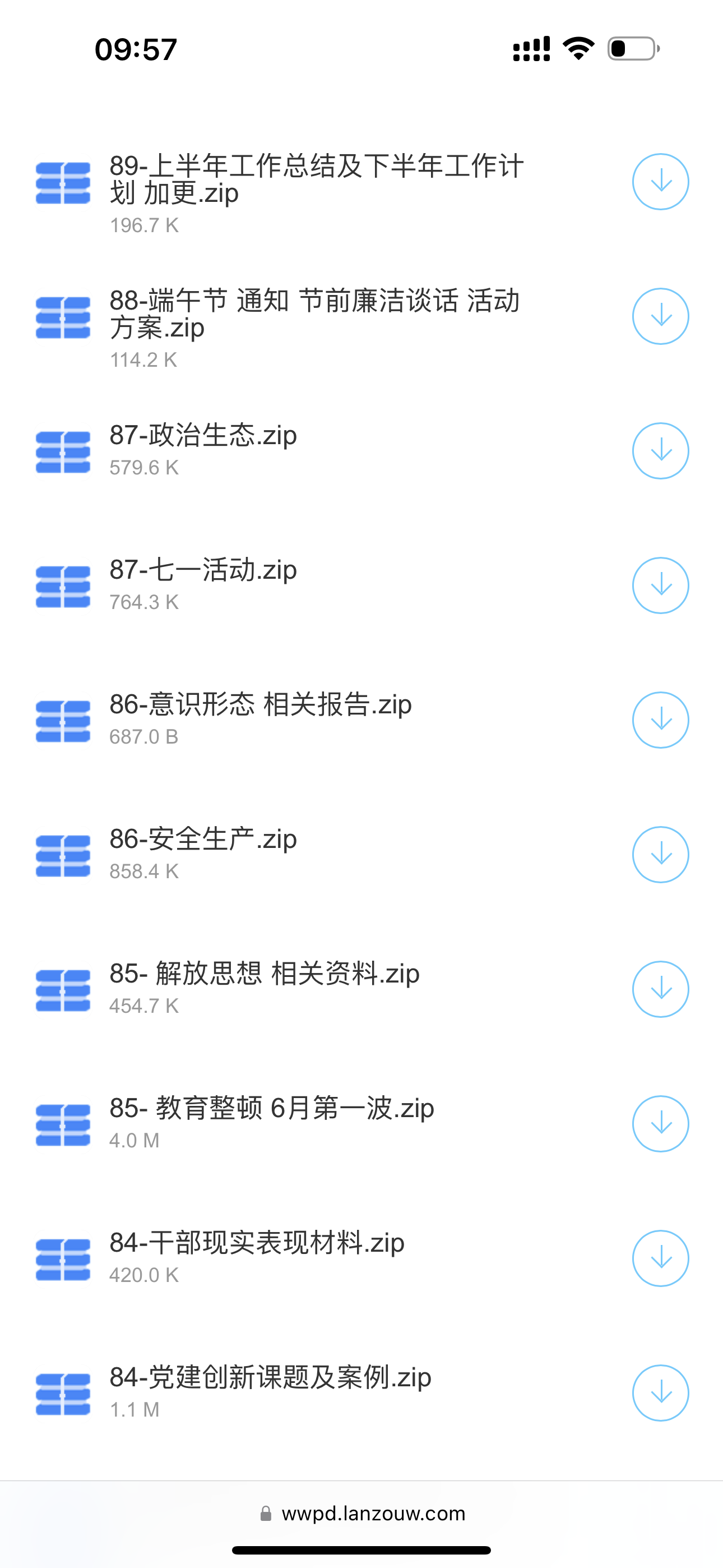This screenshot has width=723, height=1568.
Task: Open the 87-七一活动.zip file
Action: pyautogui.click(x=361, y=585)
